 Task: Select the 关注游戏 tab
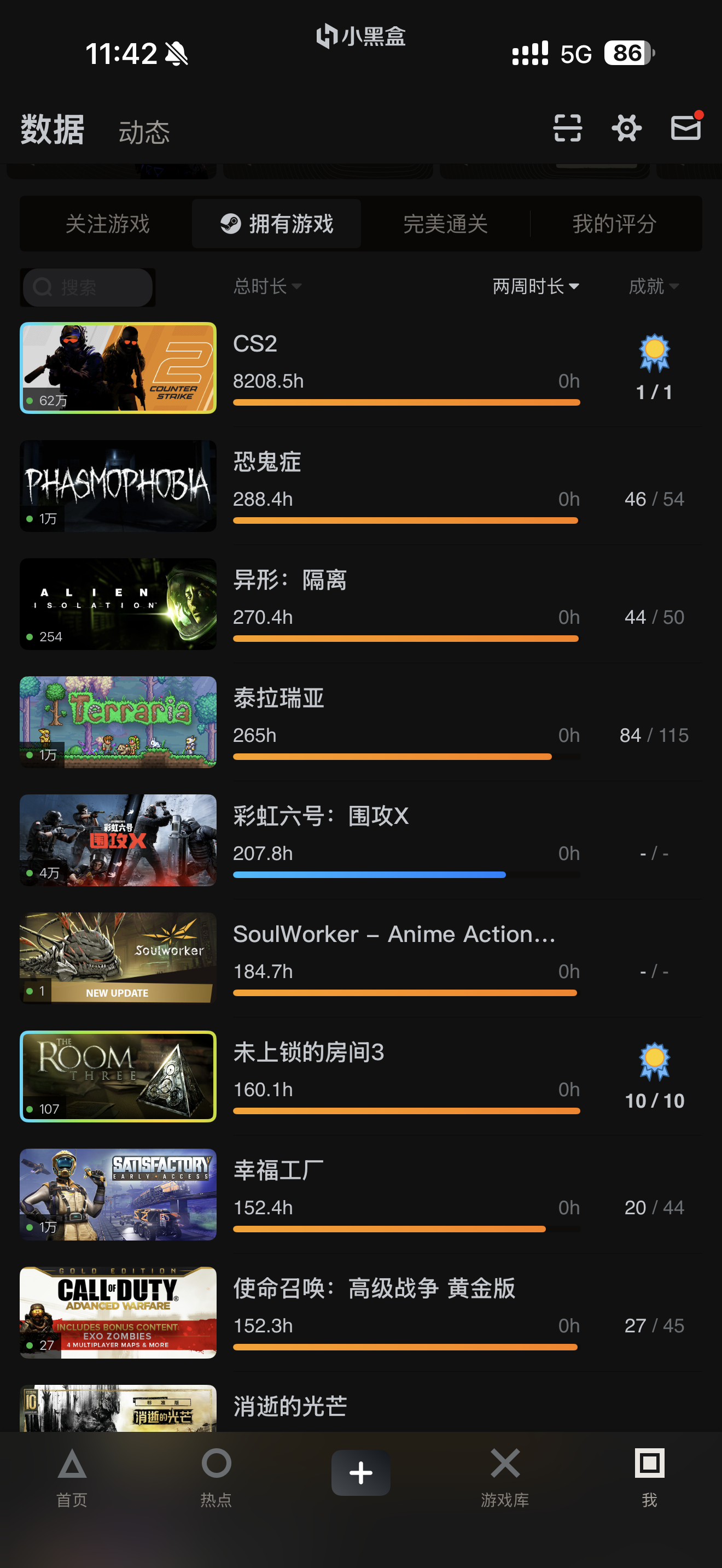tap(107, 224)
